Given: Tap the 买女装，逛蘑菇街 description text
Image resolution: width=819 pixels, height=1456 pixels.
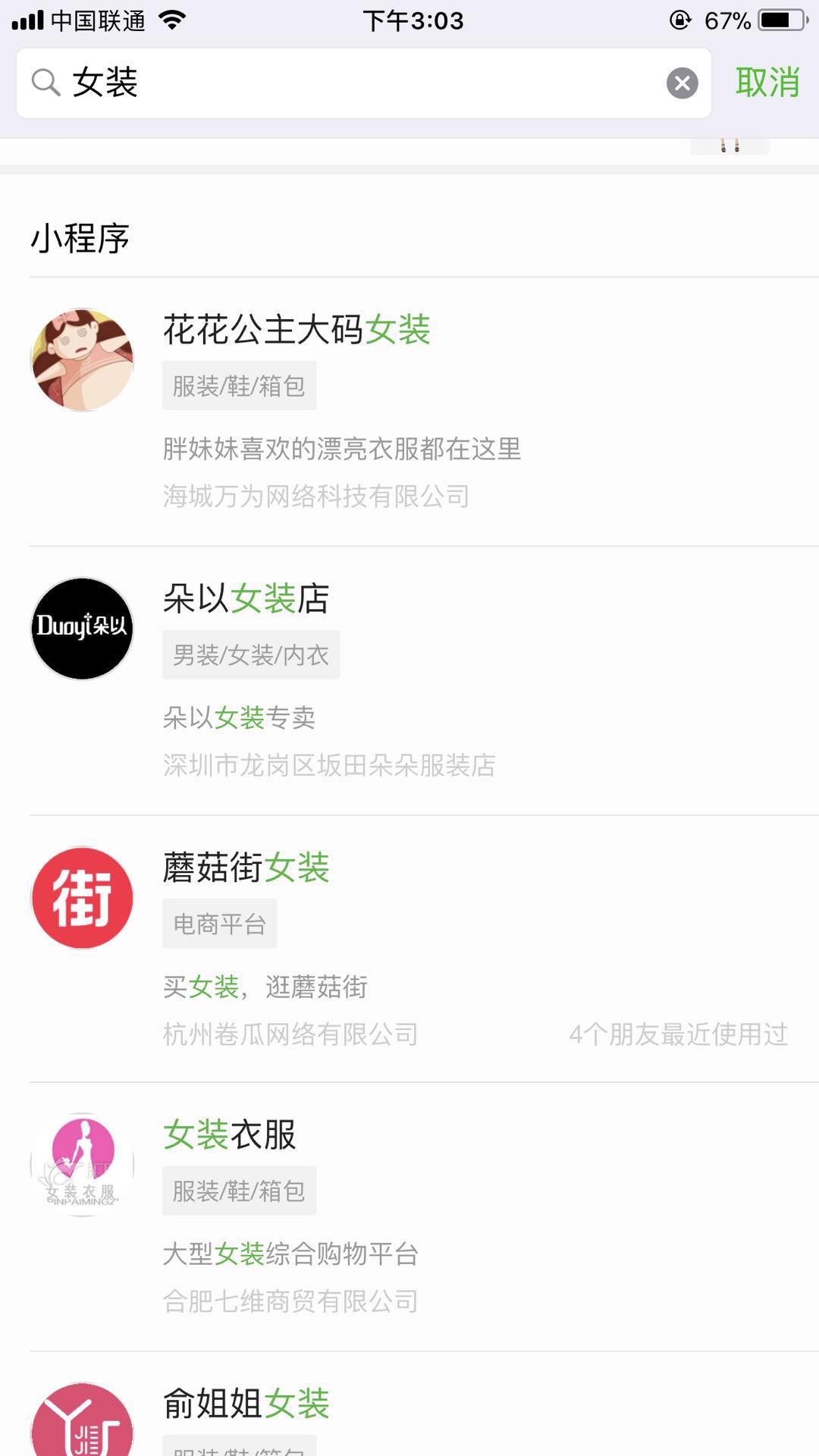Looking at the screenshot, I should point(265,987).
